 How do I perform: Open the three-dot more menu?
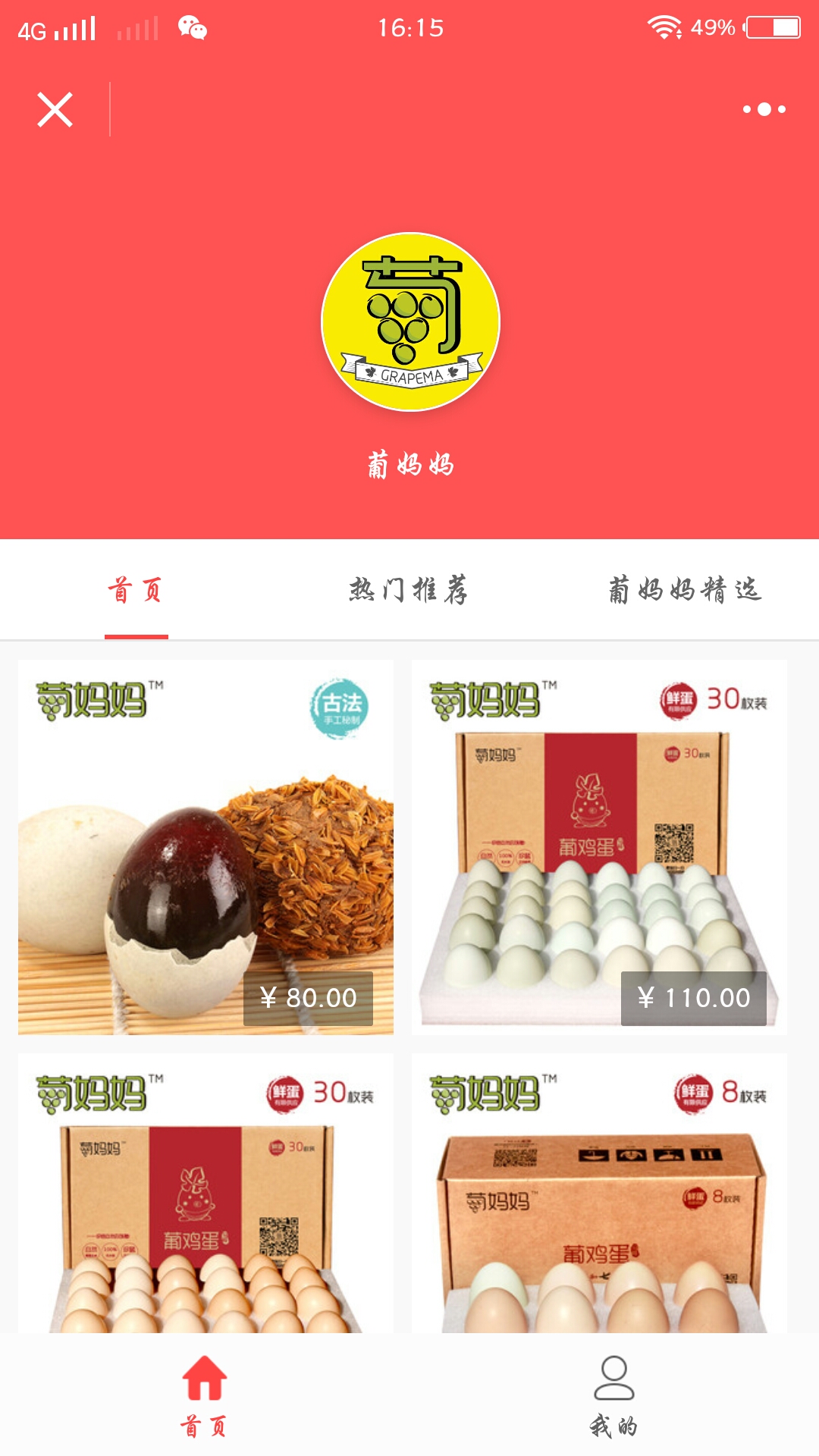(x=764, y=109)
